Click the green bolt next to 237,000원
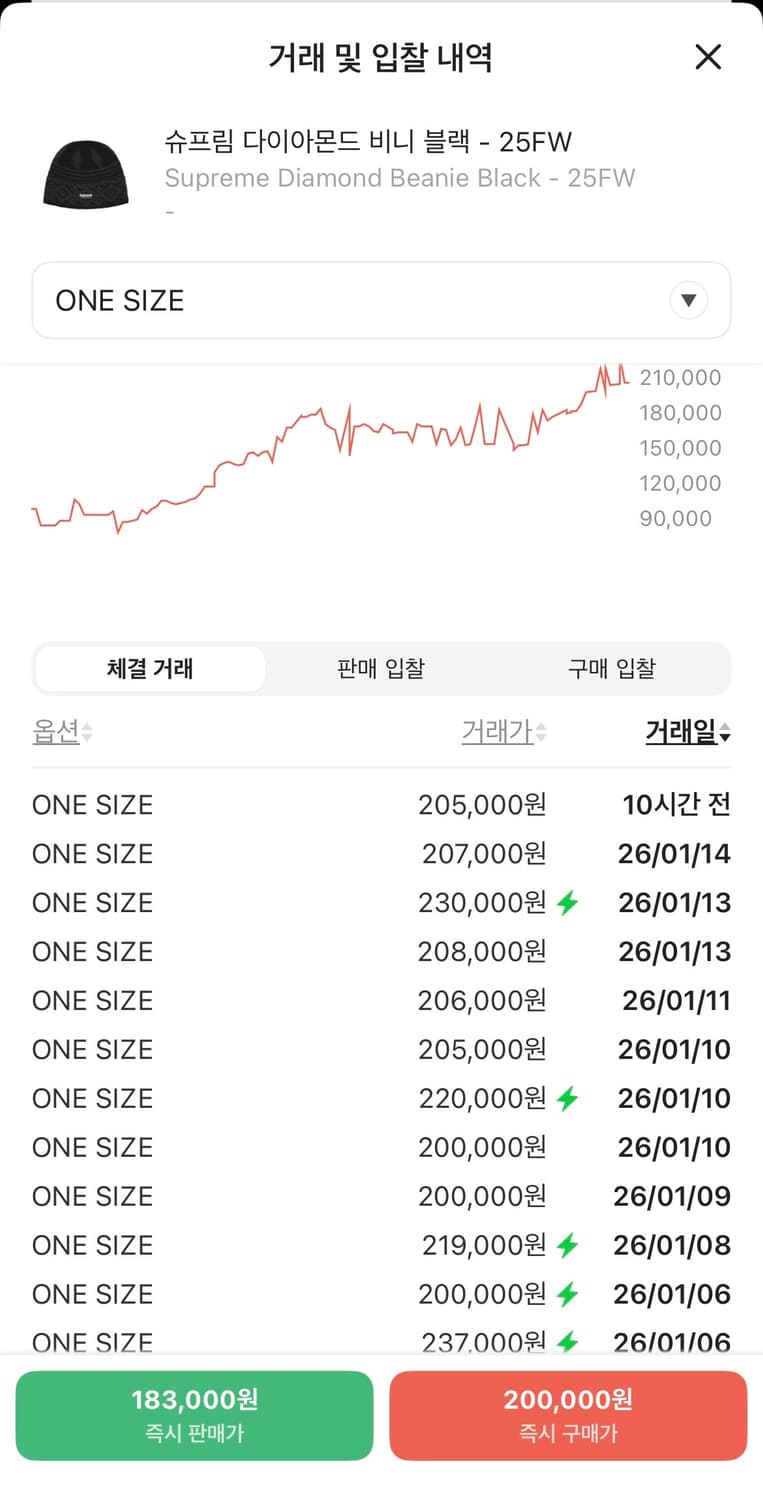Image resolution: width=763 pixels, height=1500 pixels. (x=567, y=1343)
